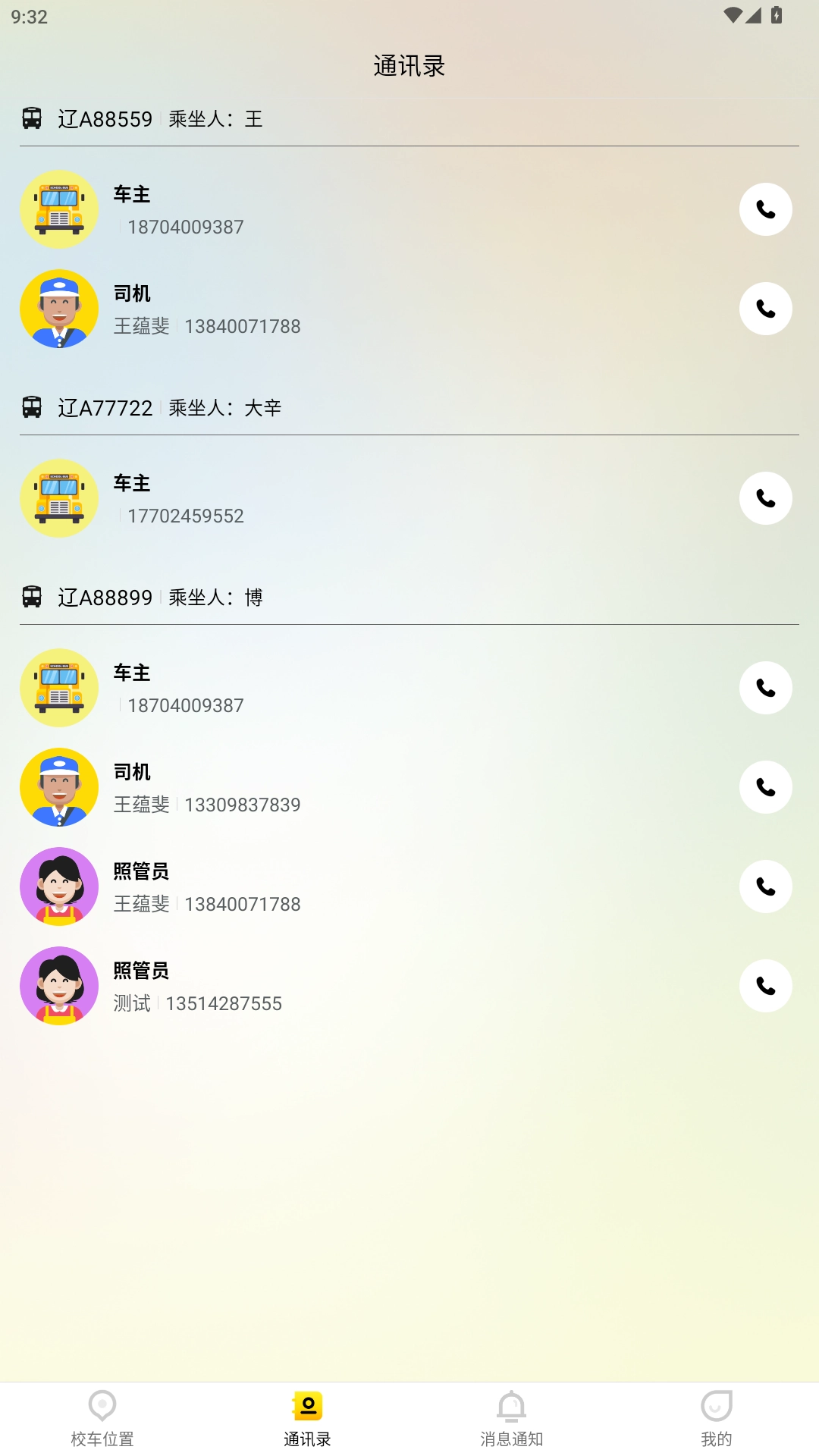Call 司机 王蕴斐 at 13840071788
Screen dimensions: 819x1456
coord(765,309)
